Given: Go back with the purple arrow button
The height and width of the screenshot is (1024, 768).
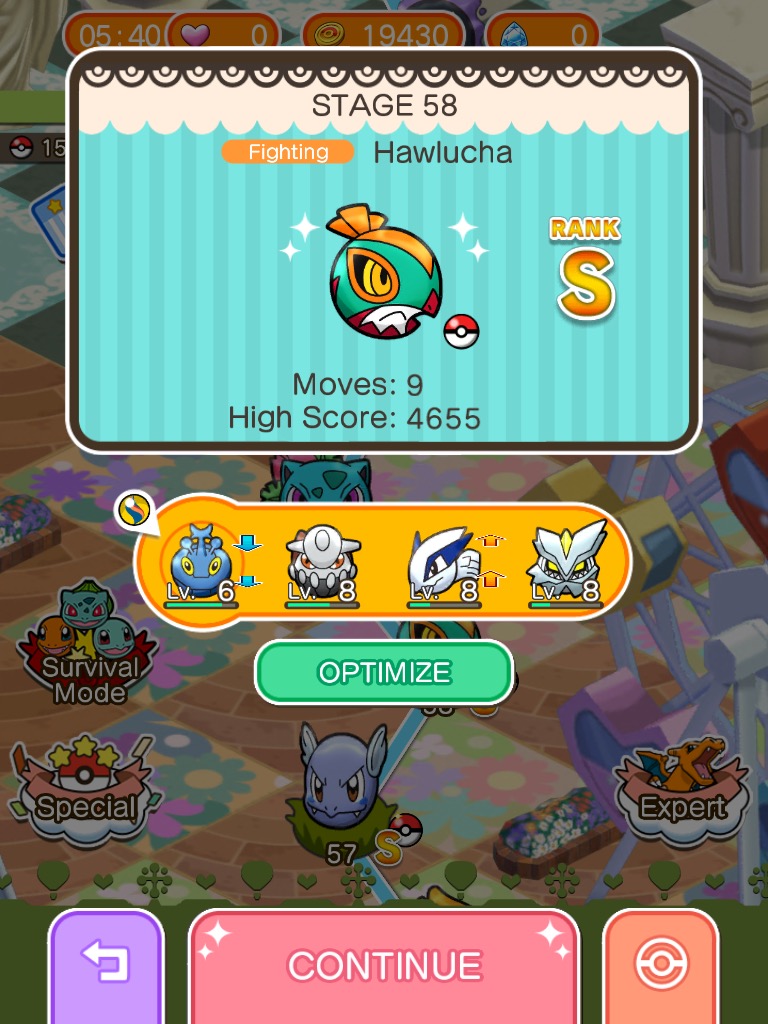Looking at the screenshot, I should (x=105, y=965).
